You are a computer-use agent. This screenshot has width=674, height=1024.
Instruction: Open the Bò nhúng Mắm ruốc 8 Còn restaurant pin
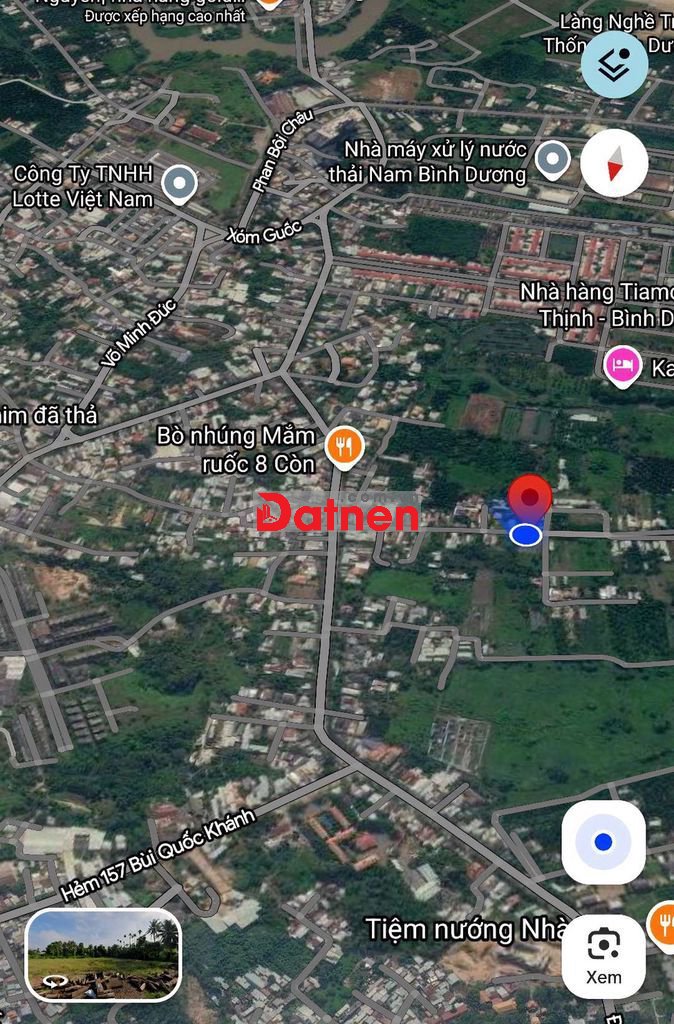344,447
